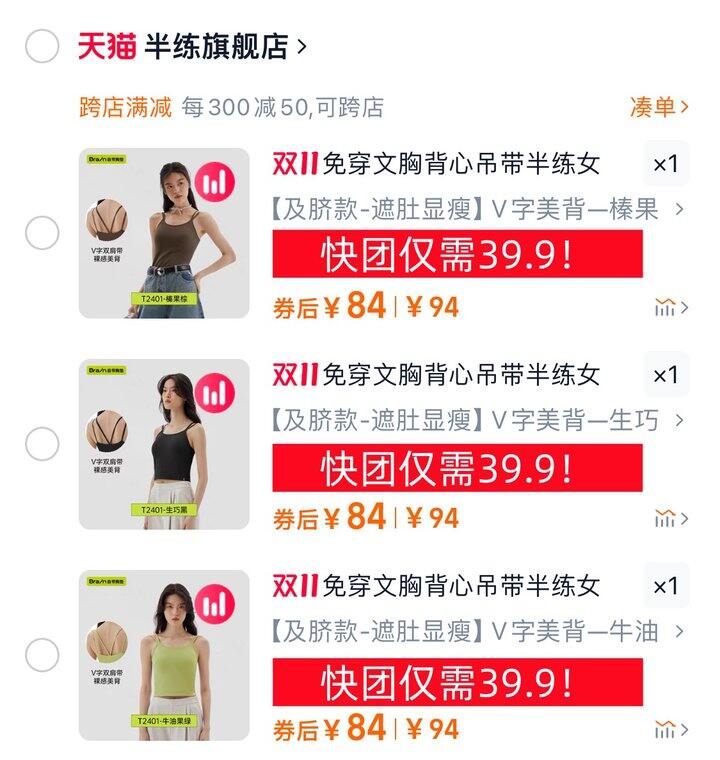Open the 牛油果绿 product image

(164, 655)
